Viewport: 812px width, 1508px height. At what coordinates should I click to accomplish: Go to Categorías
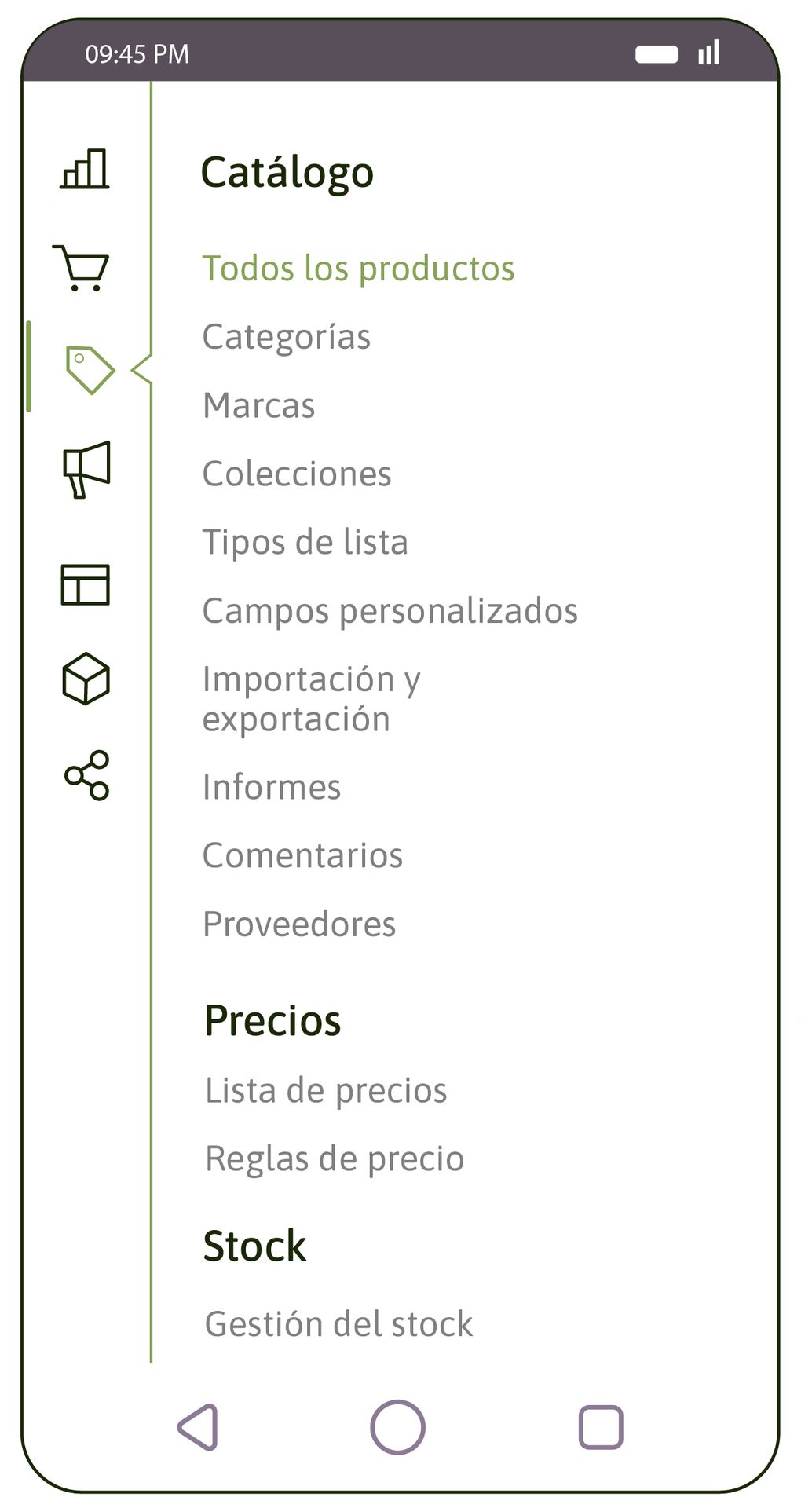click(286, 338)
